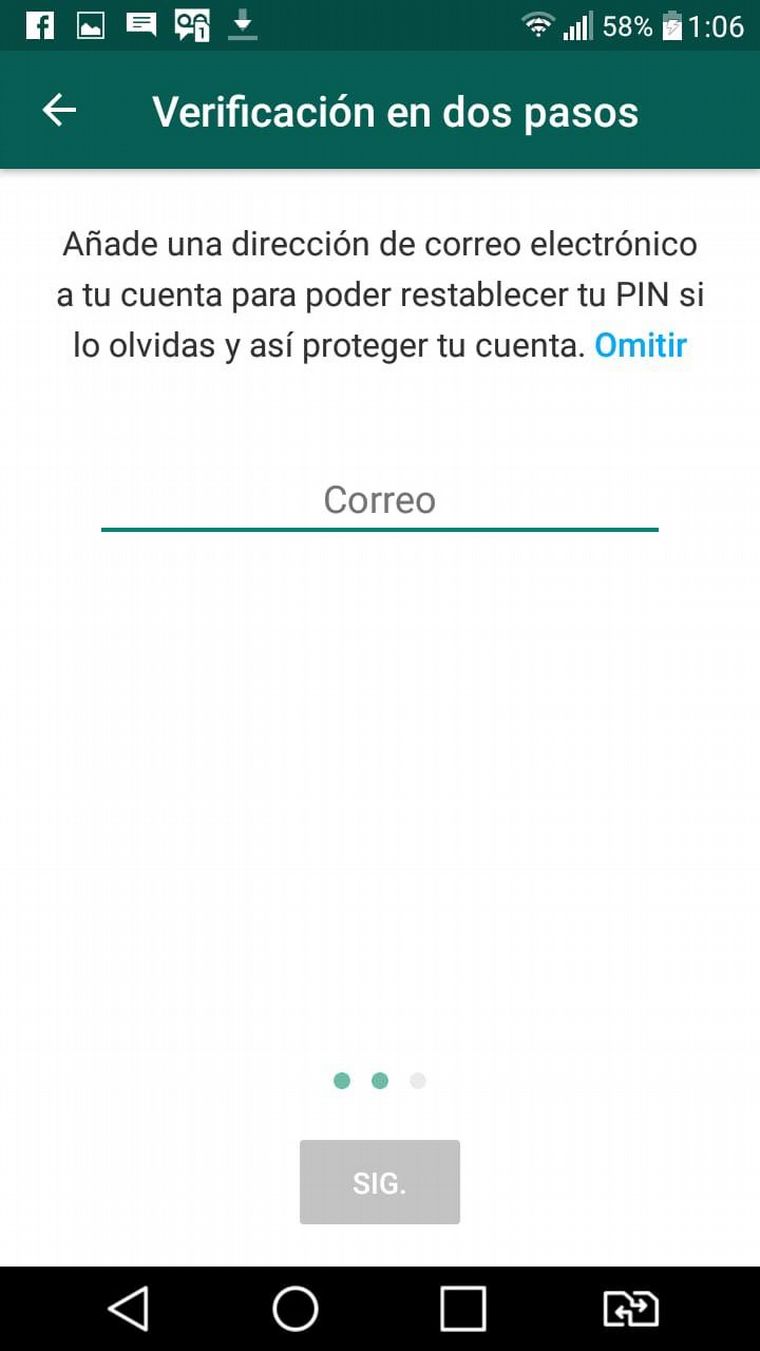760x1351 pixels.
Task: Tap the SIG. next button
Action: coord(380,1183)
